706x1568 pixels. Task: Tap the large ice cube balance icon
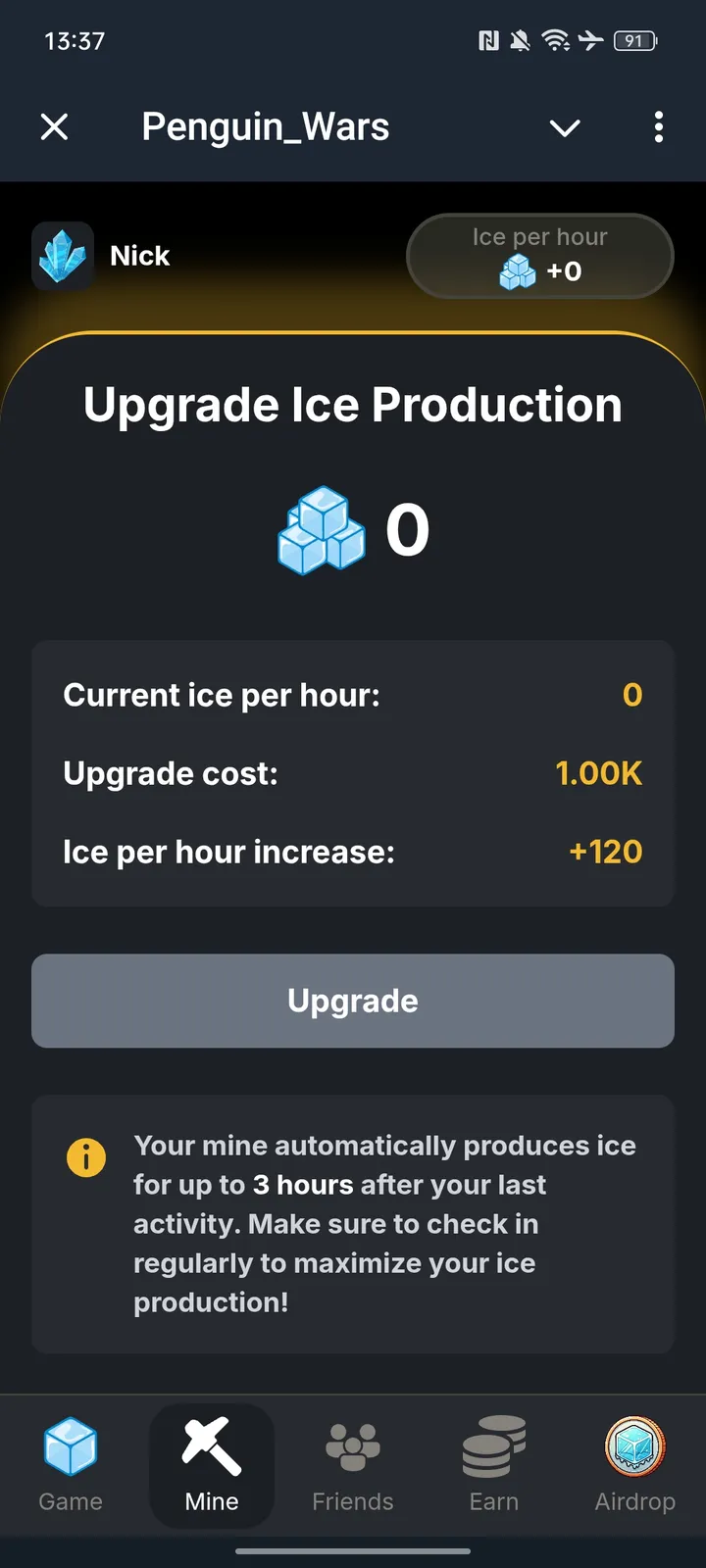coord(322,529)
